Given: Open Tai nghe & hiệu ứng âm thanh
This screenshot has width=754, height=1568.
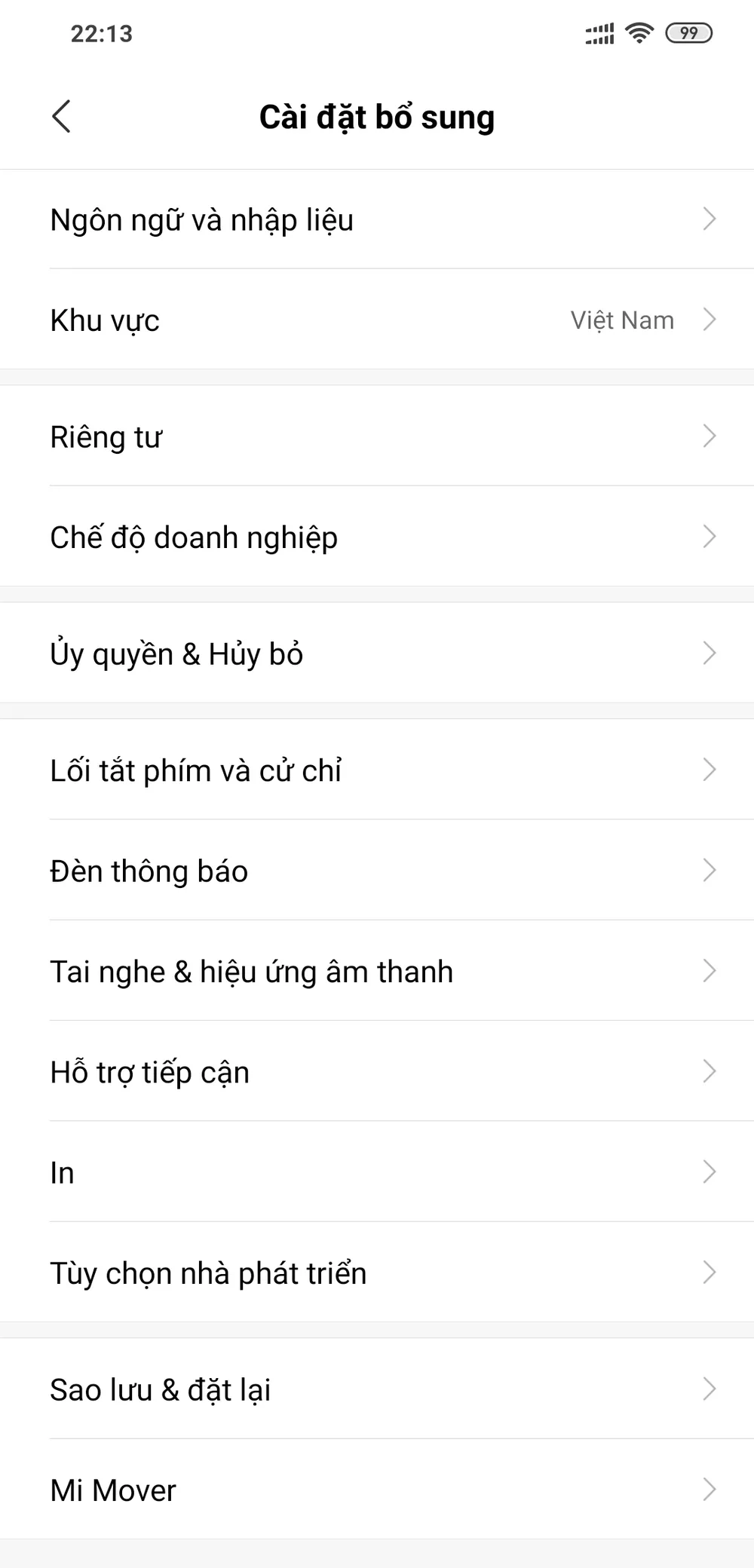Looking at the screenshot, I should click(x=377, y=971).
